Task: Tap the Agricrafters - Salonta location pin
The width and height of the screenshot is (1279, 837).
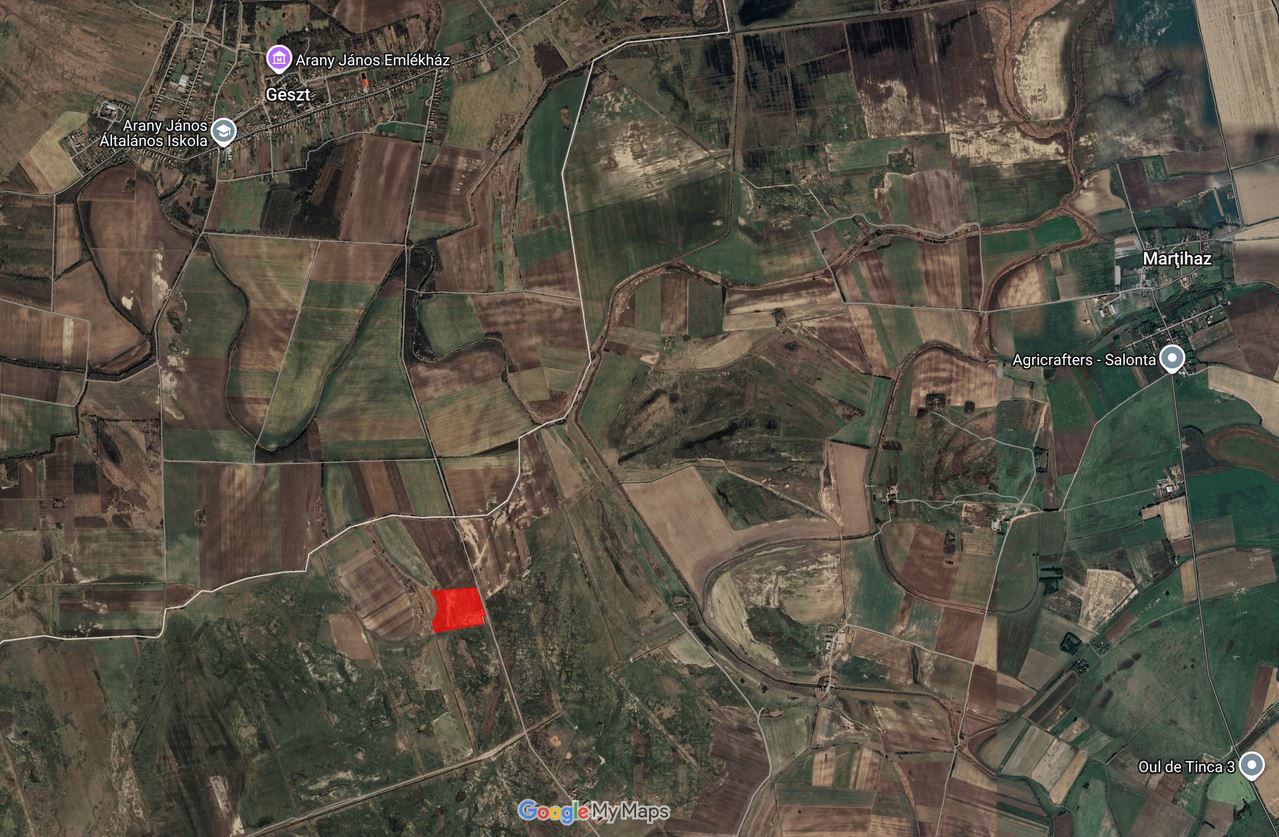Action: (1172, 359)
